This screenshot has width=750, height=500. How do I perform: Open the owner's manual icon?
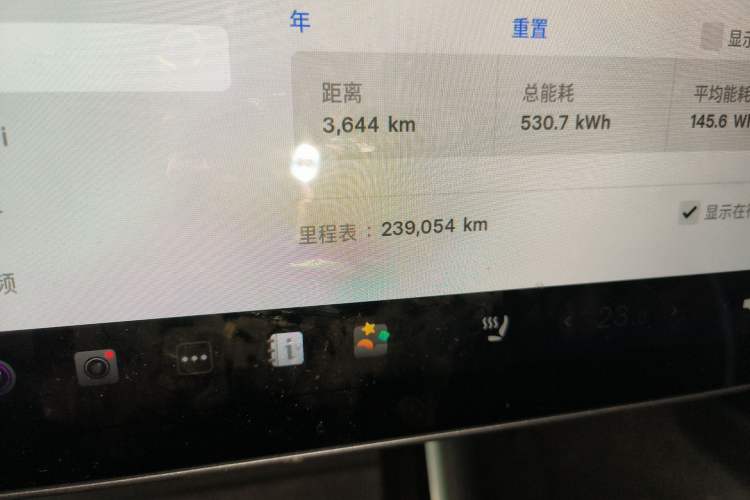tap(287, 348)
